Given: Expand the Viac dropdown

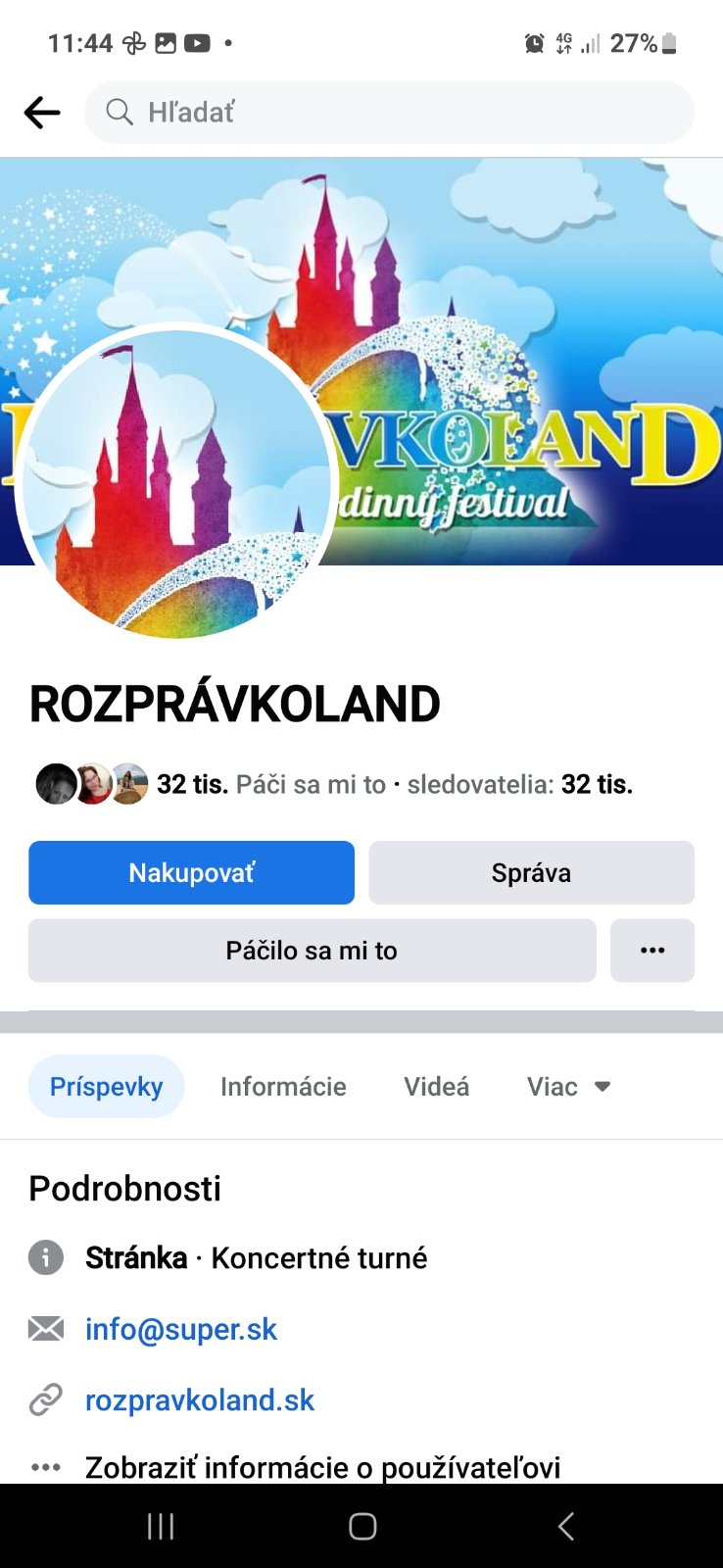Looking at the screenshot, I should tap(568, 1087).
